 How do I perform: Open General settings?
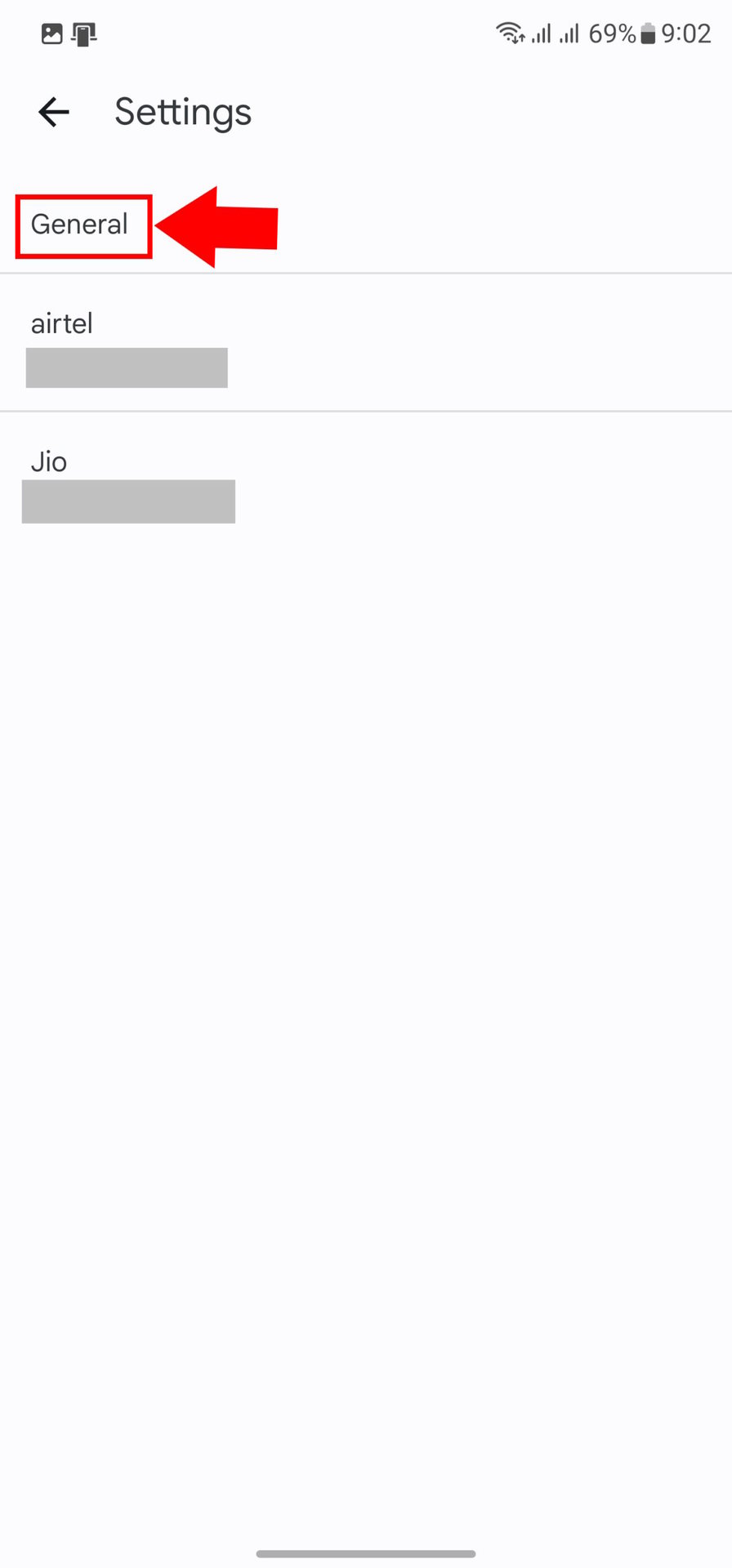[366, 225]
